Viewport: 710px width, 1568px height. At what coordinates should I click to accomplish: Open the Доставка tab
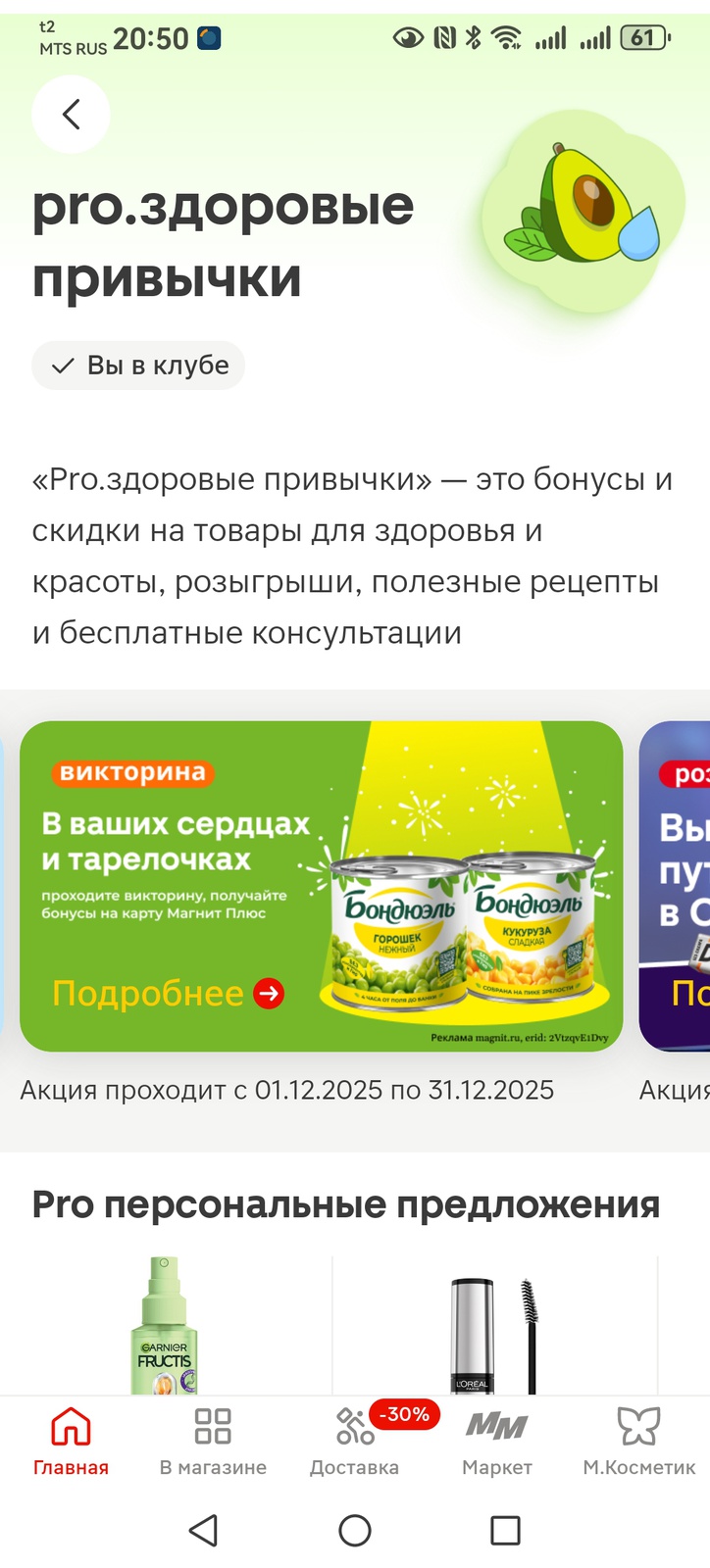click(355, 1441)
